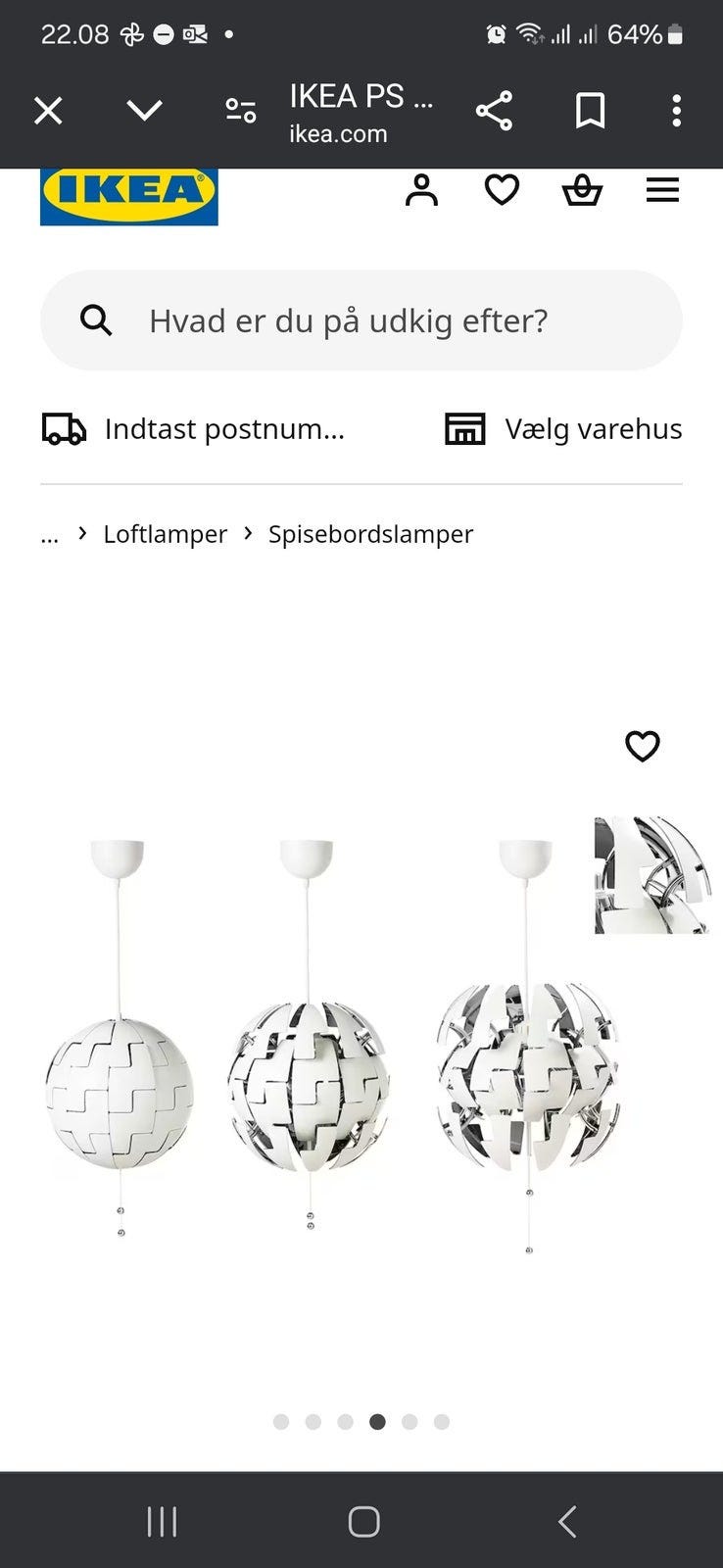Open the hamburger navigation menu
Viewport: 723px width, 1568px height.
pos(662,189)
